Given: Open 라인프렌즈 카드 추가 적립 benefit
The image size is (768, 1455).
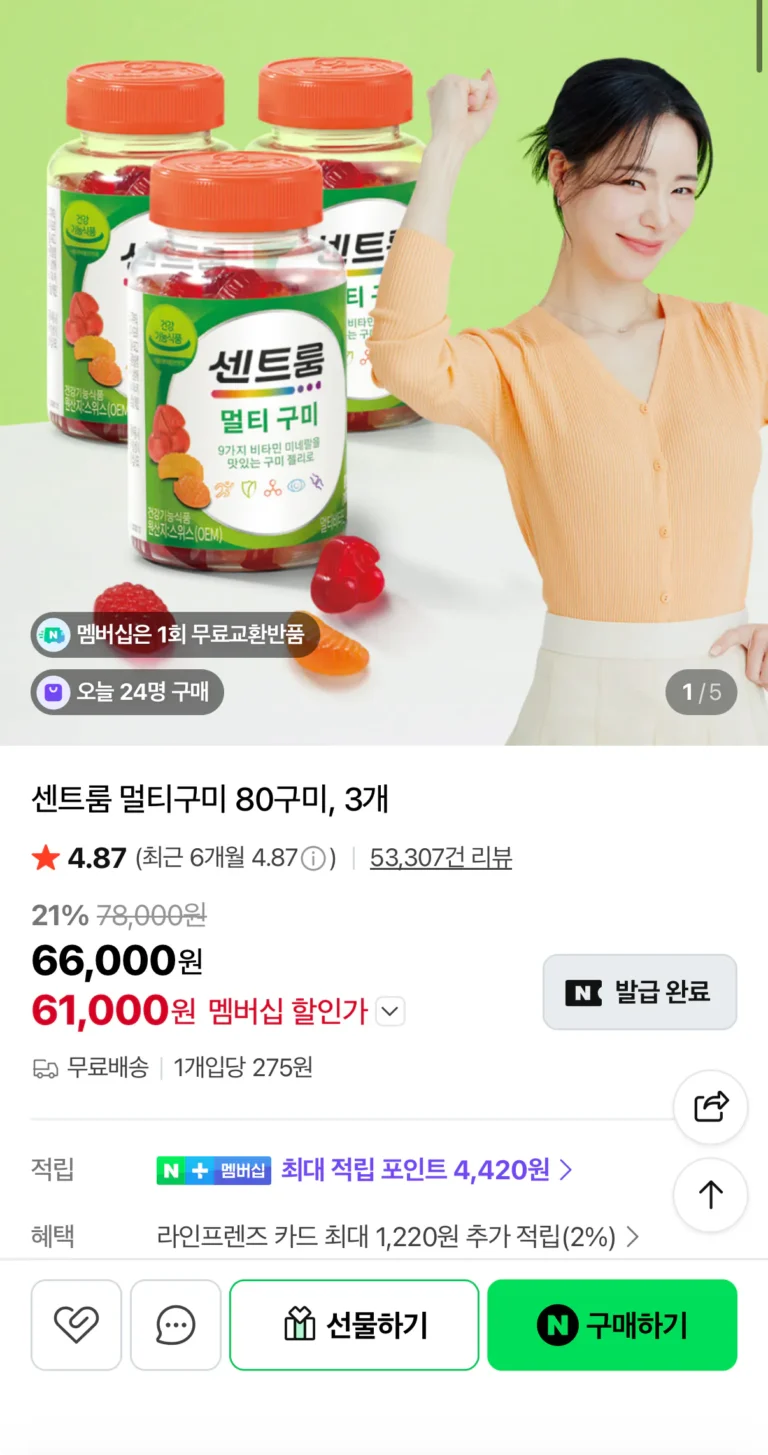Looking at the screenshot, I should (x=397, y=1237).
